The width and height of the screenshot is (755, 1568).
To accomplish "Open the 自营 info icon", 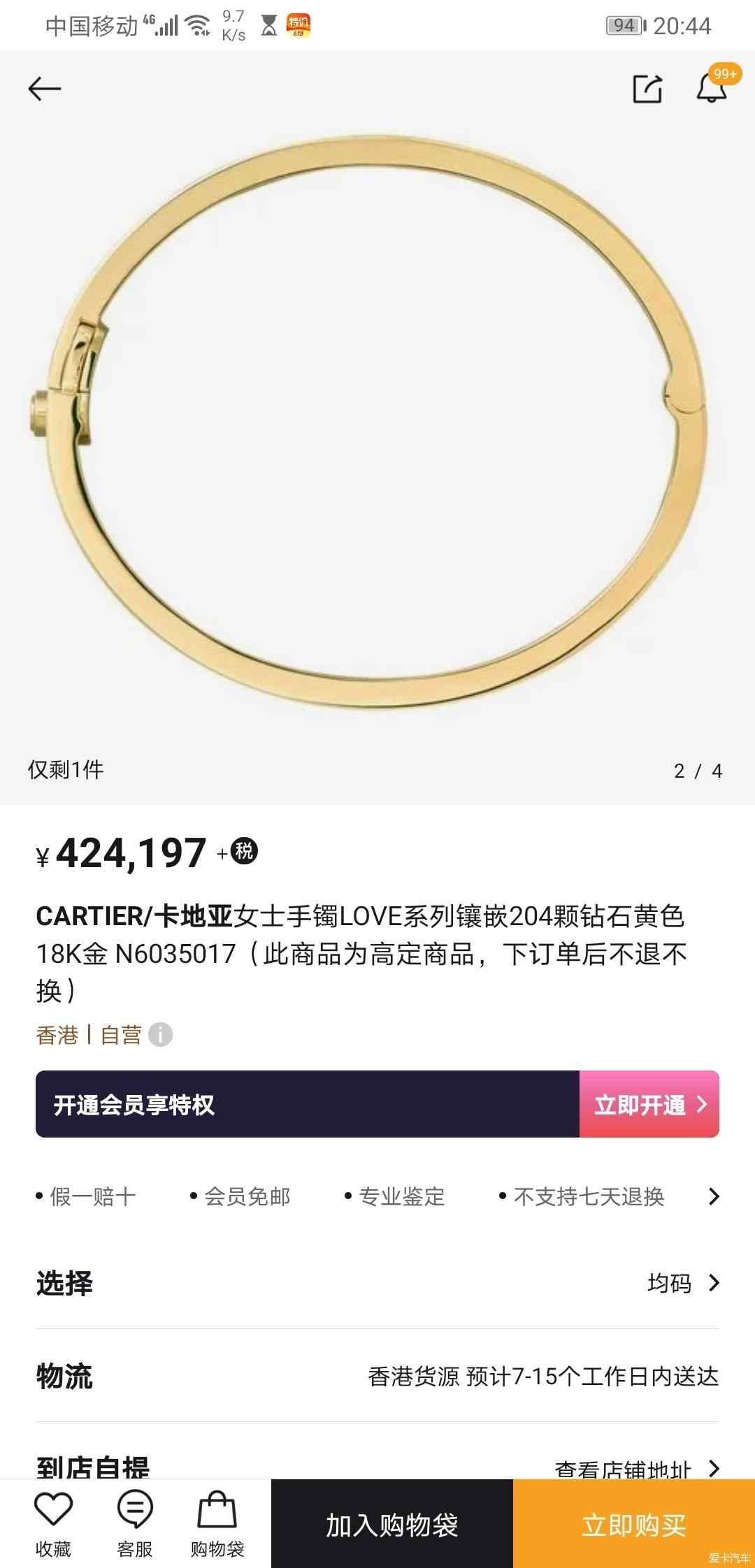I will tap(160, 1034).
